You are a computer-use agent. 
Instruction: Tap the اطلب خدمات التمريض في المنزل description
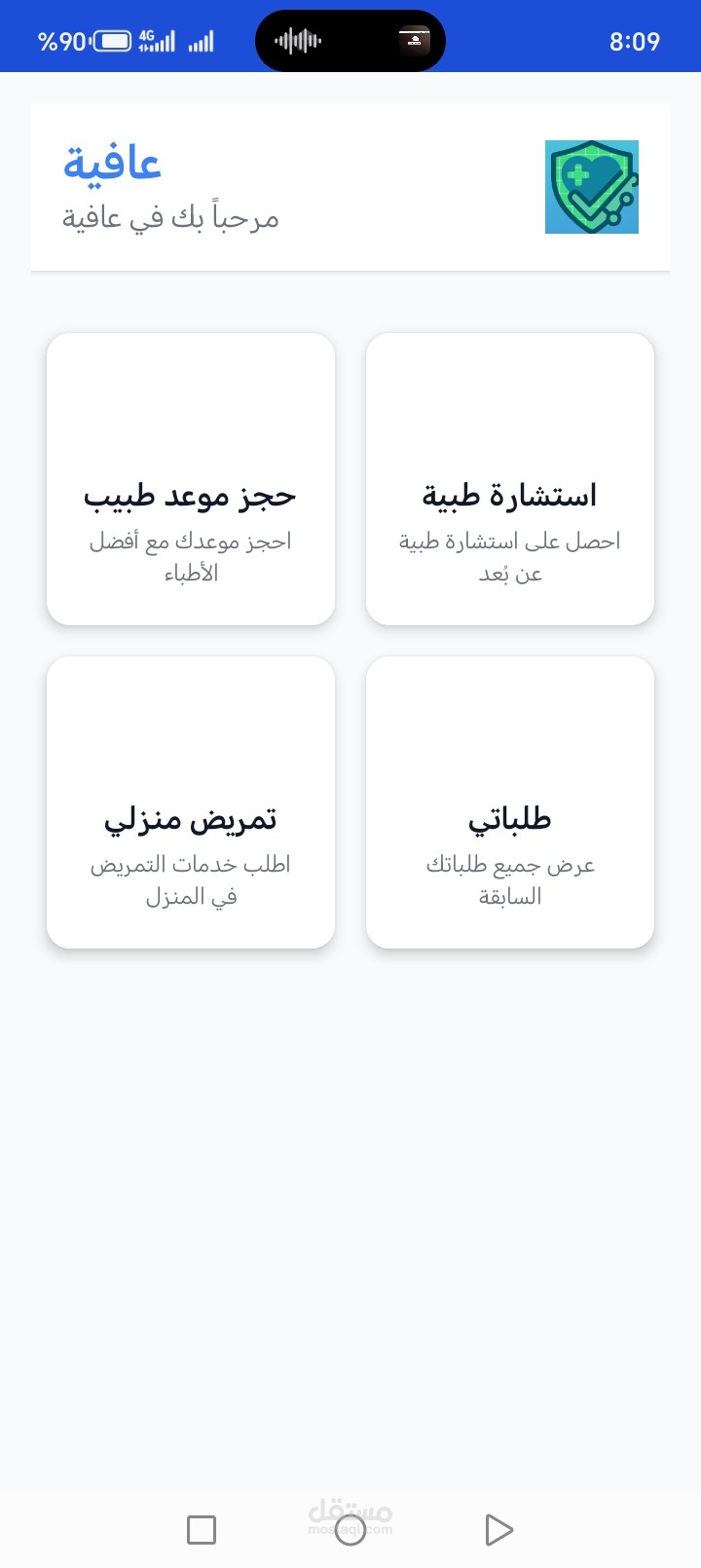pos(190,879)
